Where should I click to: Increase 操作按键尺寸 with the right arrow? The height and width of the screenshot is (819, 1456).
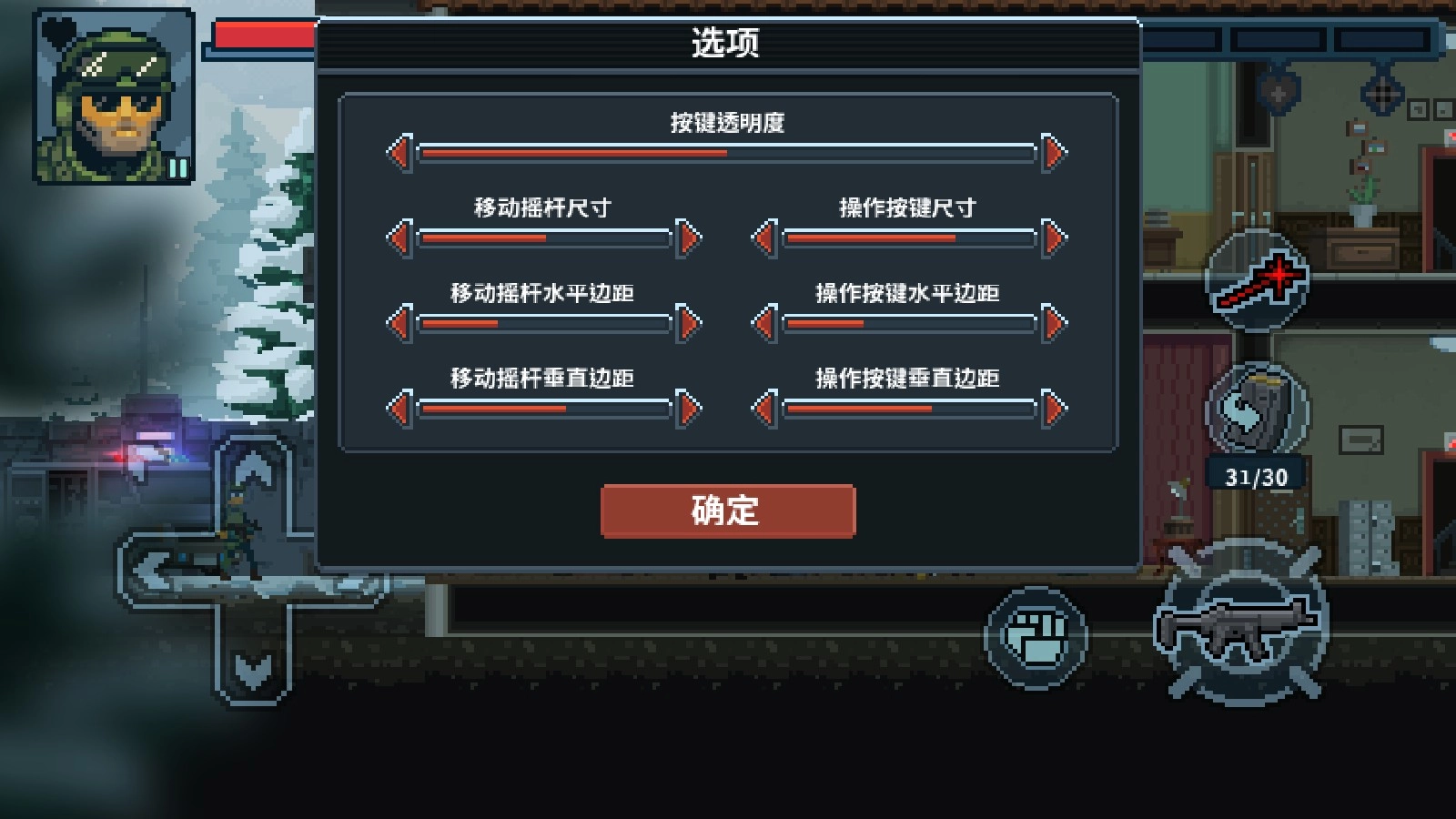1054,238
